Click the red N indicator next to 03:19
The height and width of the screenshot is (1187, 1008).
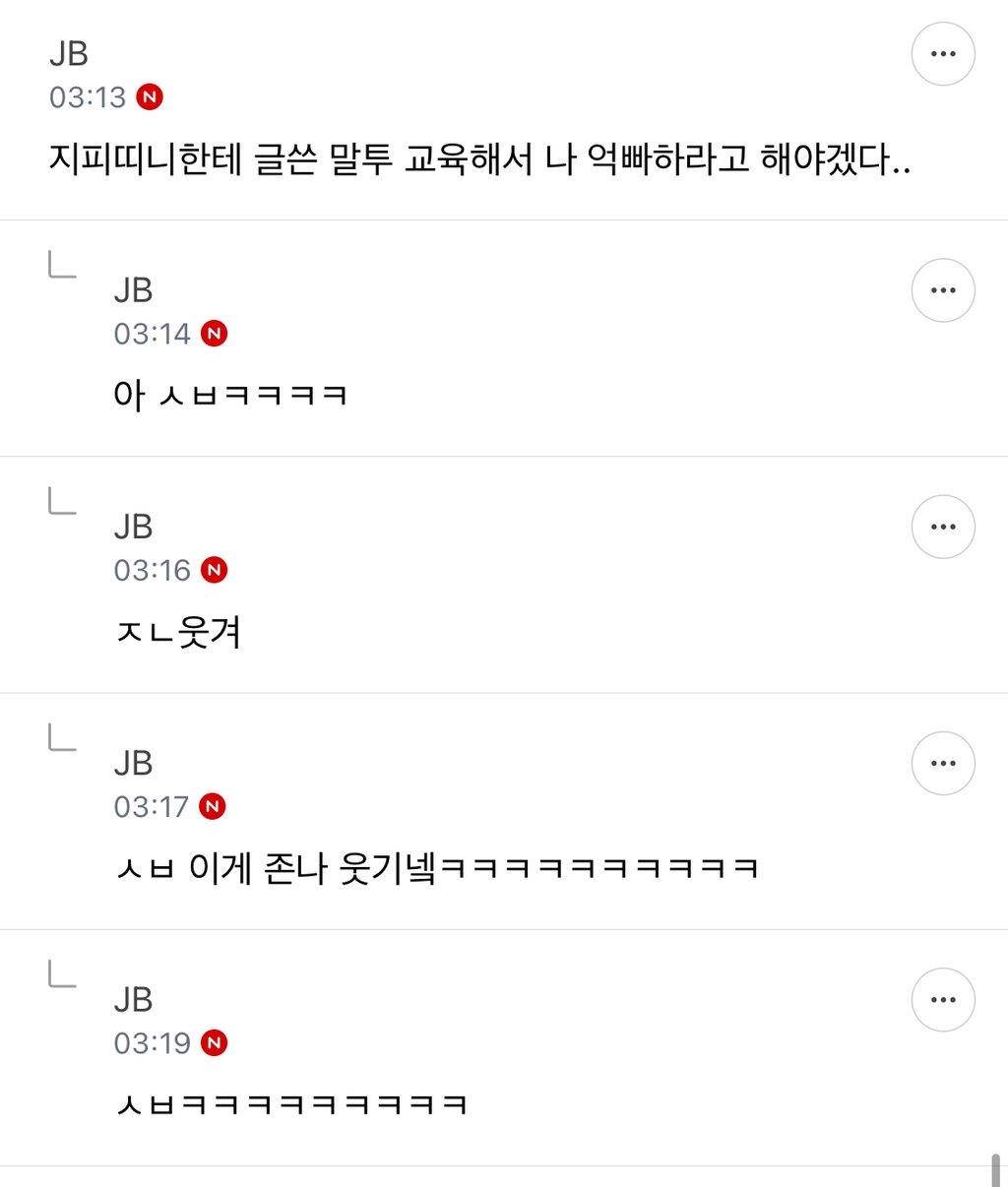214,1043
